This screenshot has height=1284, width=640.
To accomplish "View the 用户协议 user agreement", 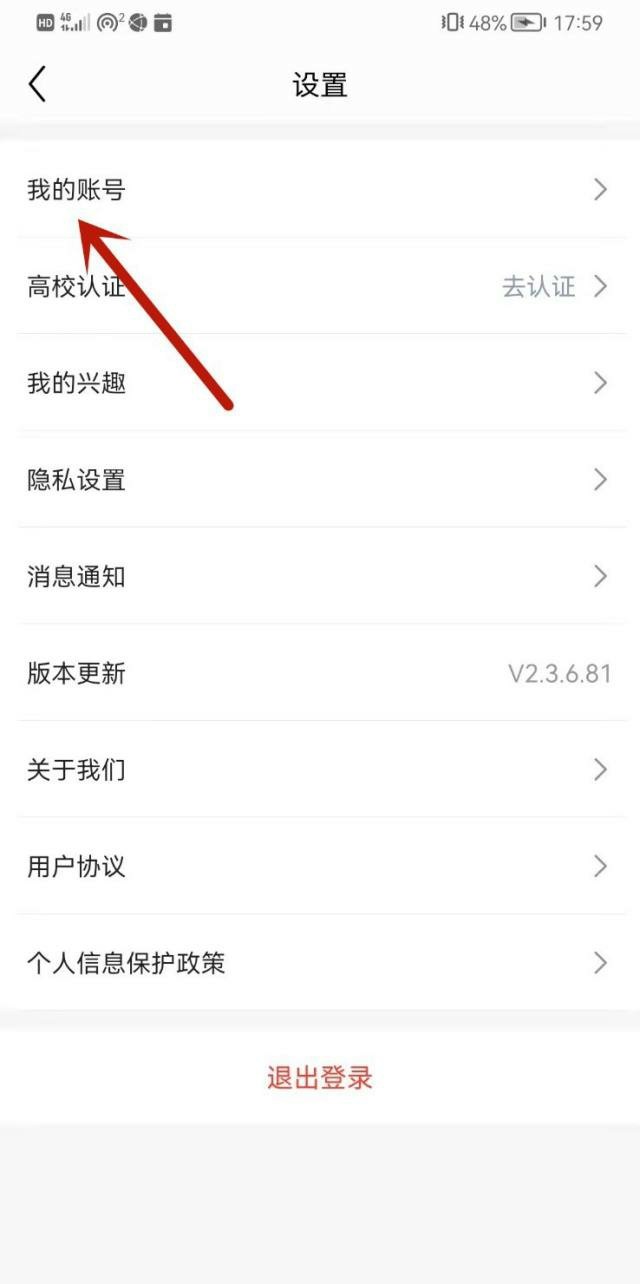I will [x=320, y=866].
